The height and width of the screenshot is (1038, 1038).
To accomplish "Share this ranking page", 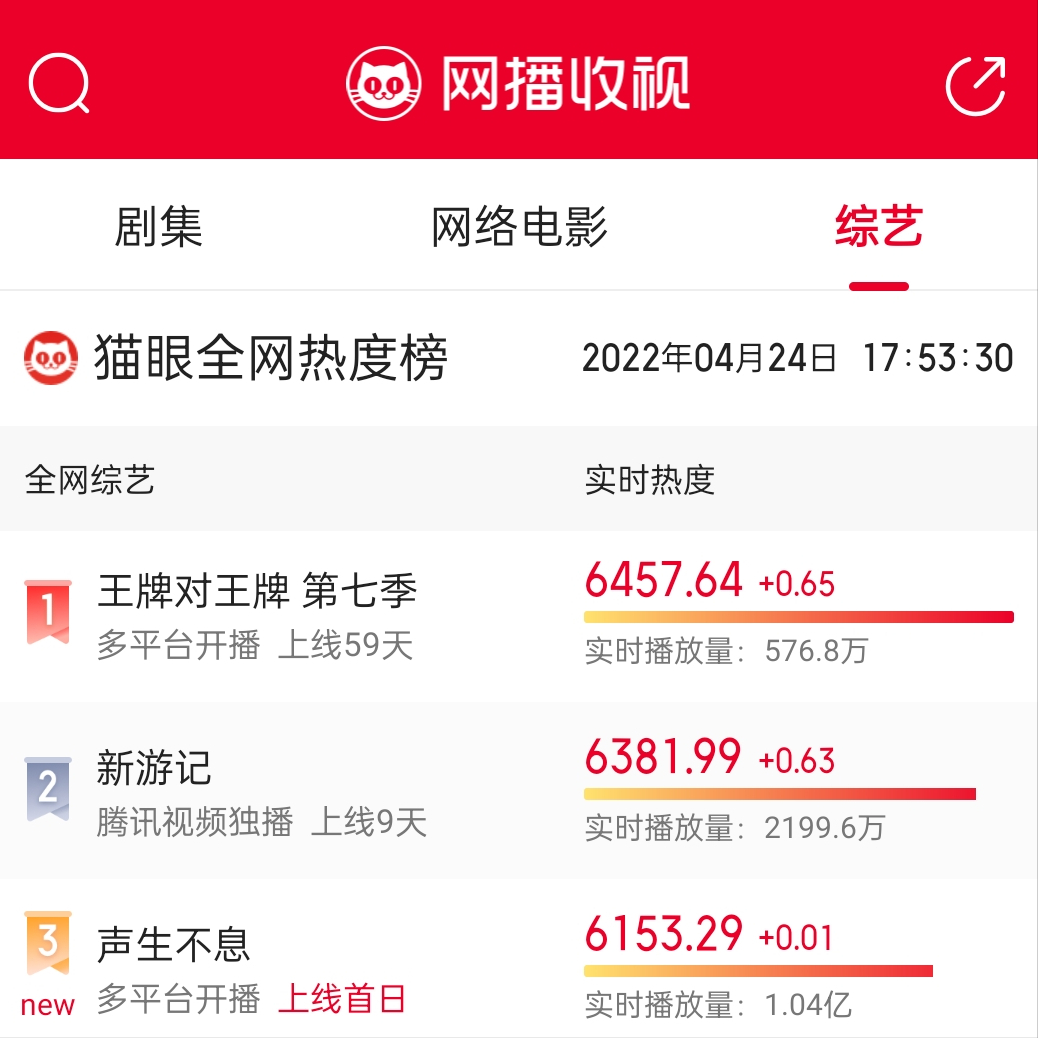I will (x=975, y=86).
